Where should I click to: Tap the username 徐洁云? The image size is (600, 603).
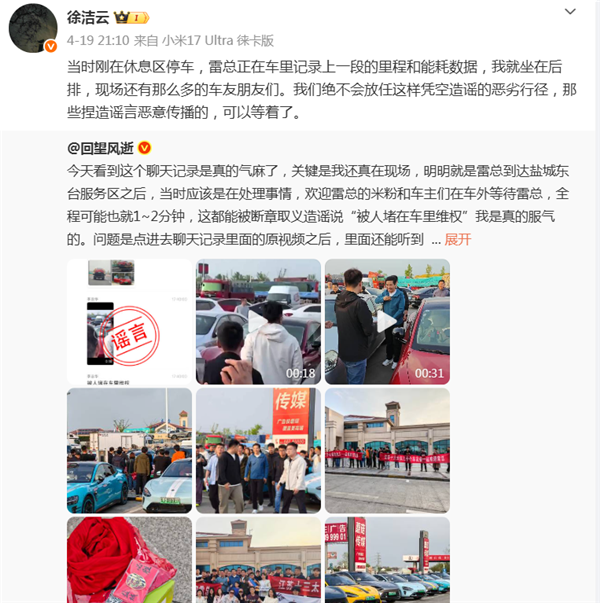tap(88, 17)
